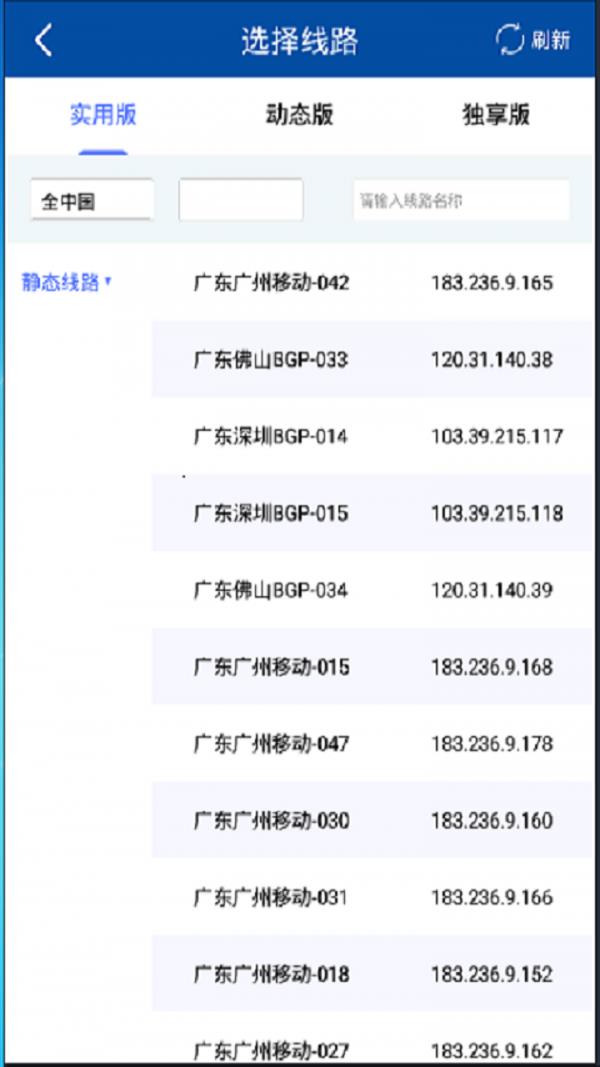Open the empty dropdown next to 全中国
This screenshot has width=600, height=1067.
point(241,200)
